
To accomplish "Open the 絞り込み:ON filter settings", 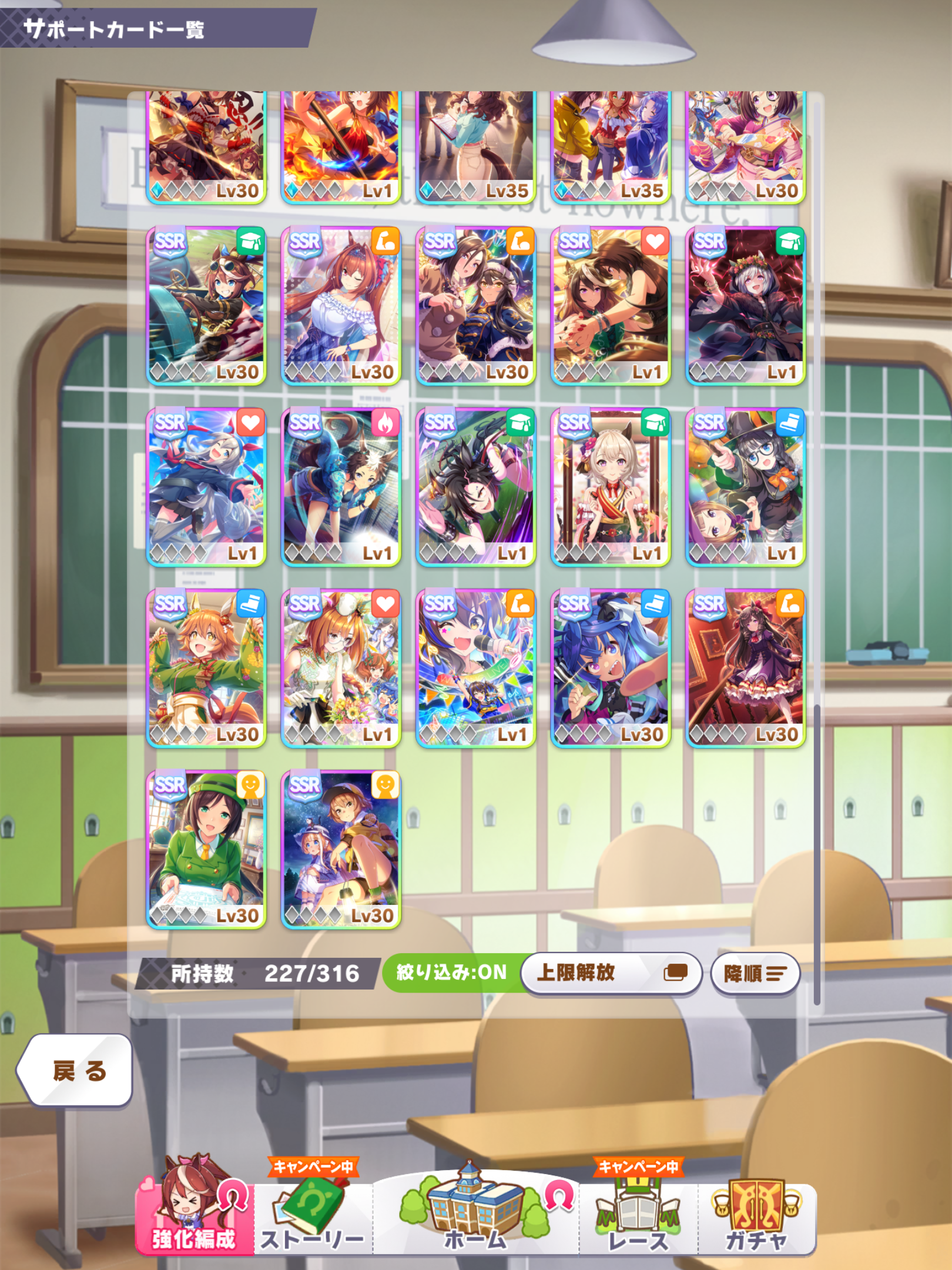I will pyautogui.click(x=451, y=972).
